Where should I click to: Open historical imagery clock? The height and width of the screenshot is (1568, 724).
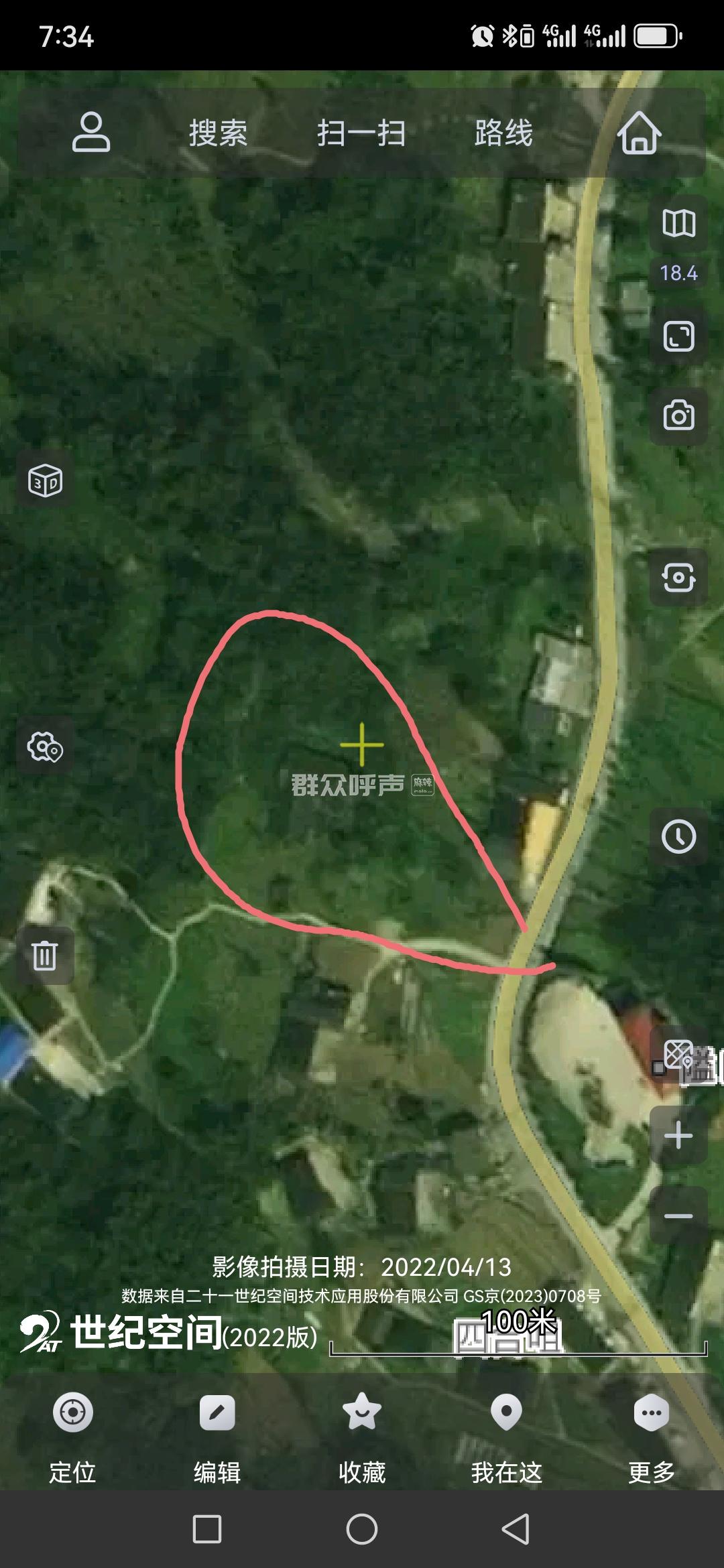pos(678,837)
